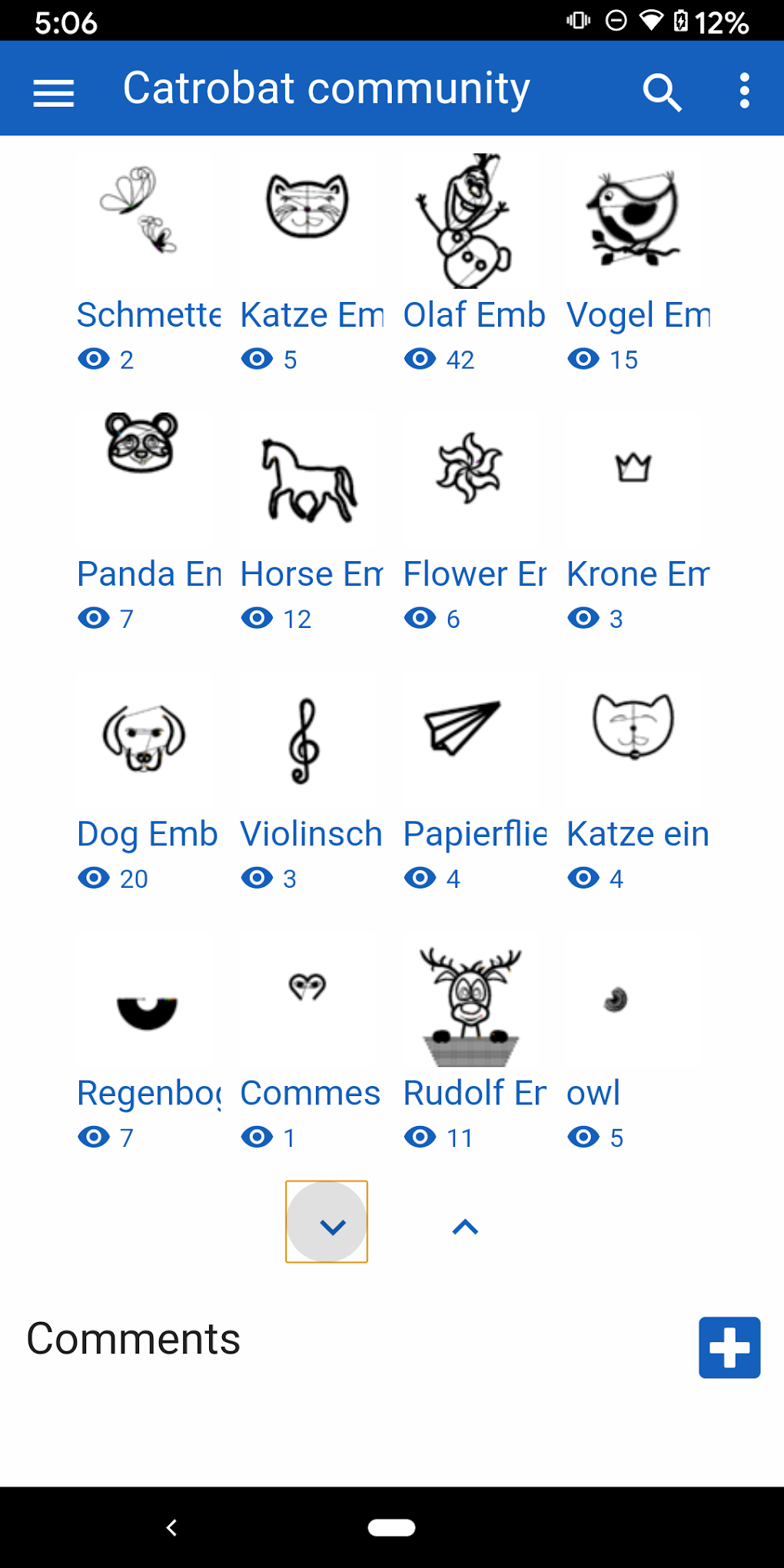Open the search icon in app bar
The image size is (784, 1568).
662,92
